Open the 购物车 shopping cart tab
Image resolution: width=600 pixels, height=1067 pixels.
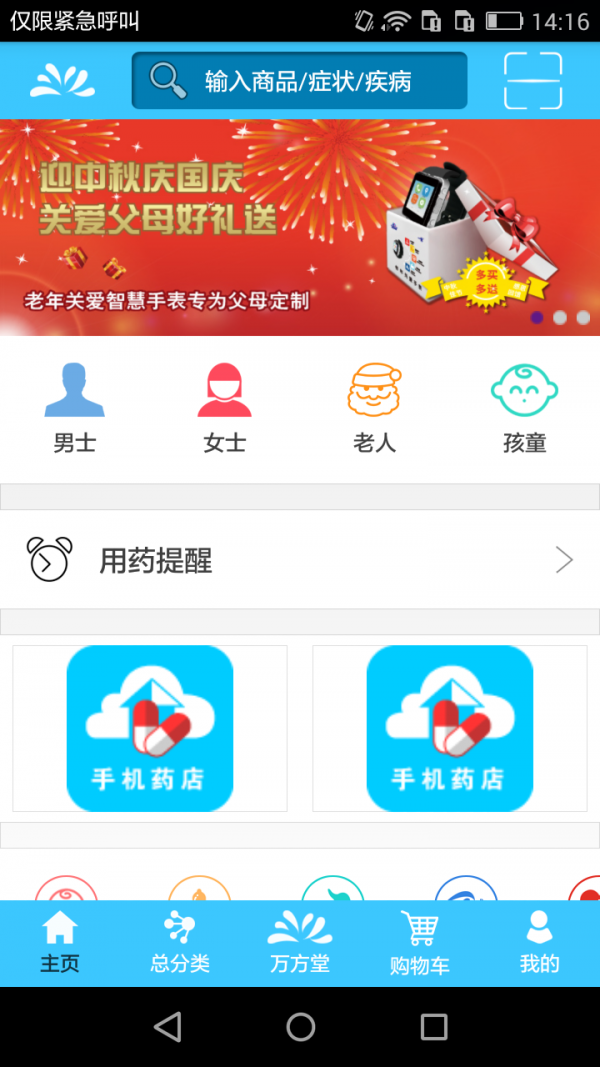point(420,943)
